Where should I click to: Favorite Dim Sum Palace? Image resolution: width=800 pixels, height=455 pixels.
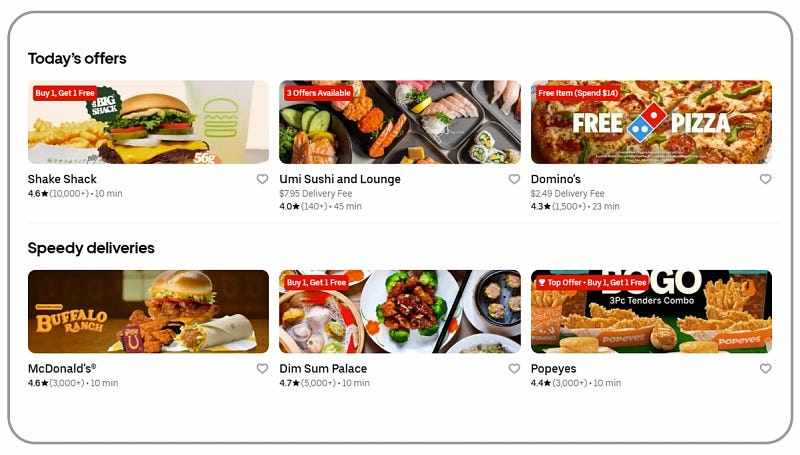tap(514, 368)
